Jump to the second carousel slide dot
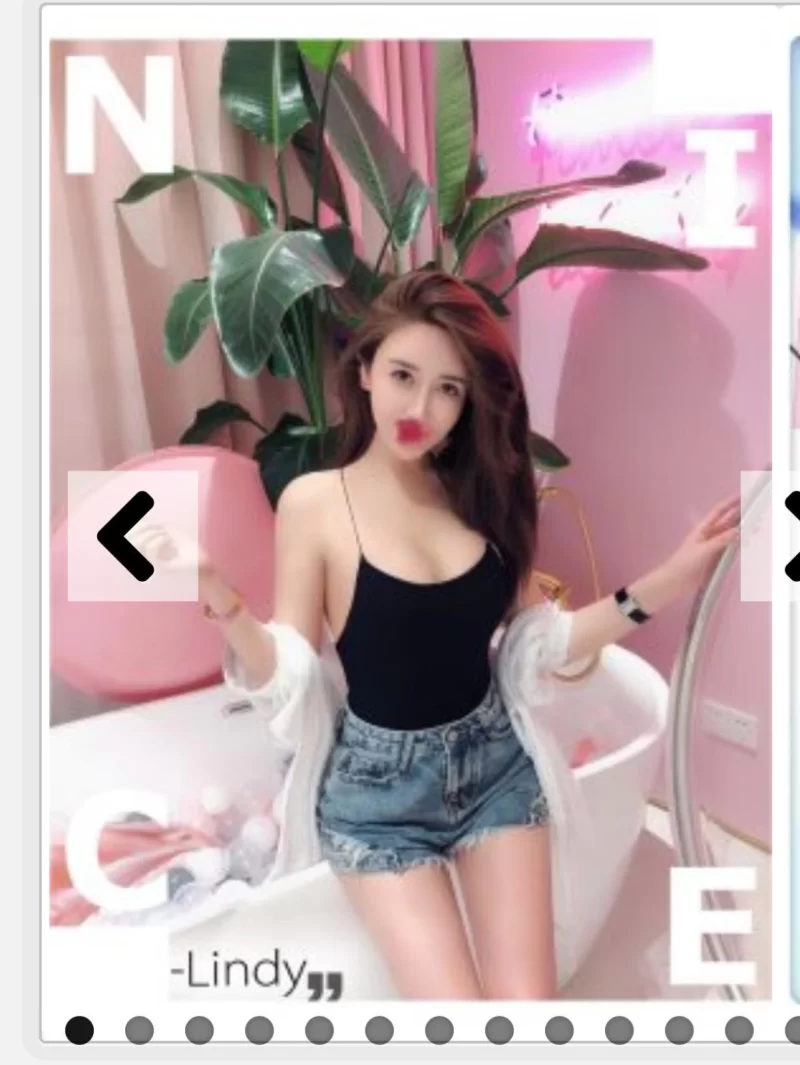The width and height of the screenshot is (800, 1065). (x=139, y=1029)
